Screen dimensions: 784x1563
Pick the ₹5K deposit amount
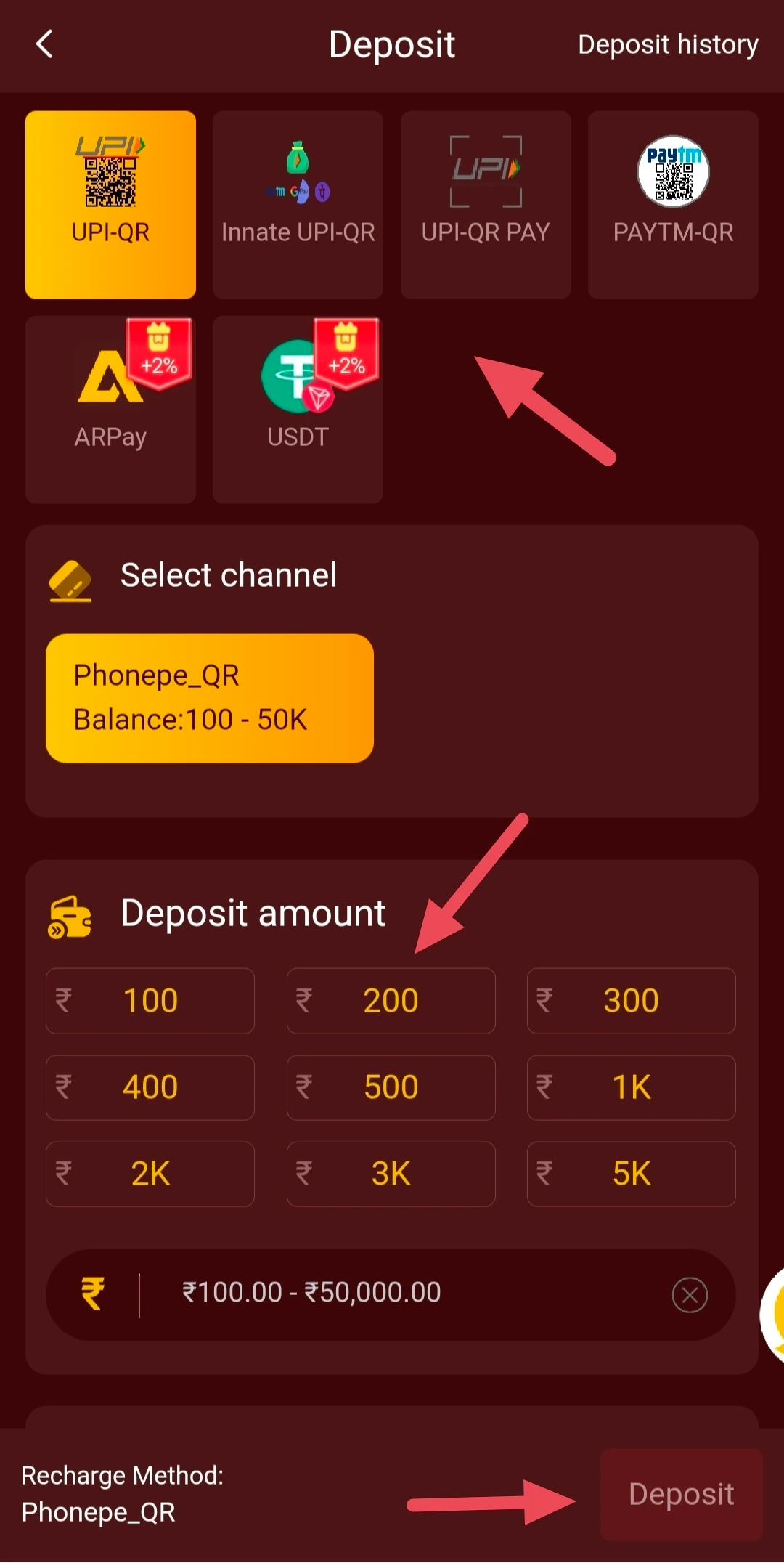631,1174
